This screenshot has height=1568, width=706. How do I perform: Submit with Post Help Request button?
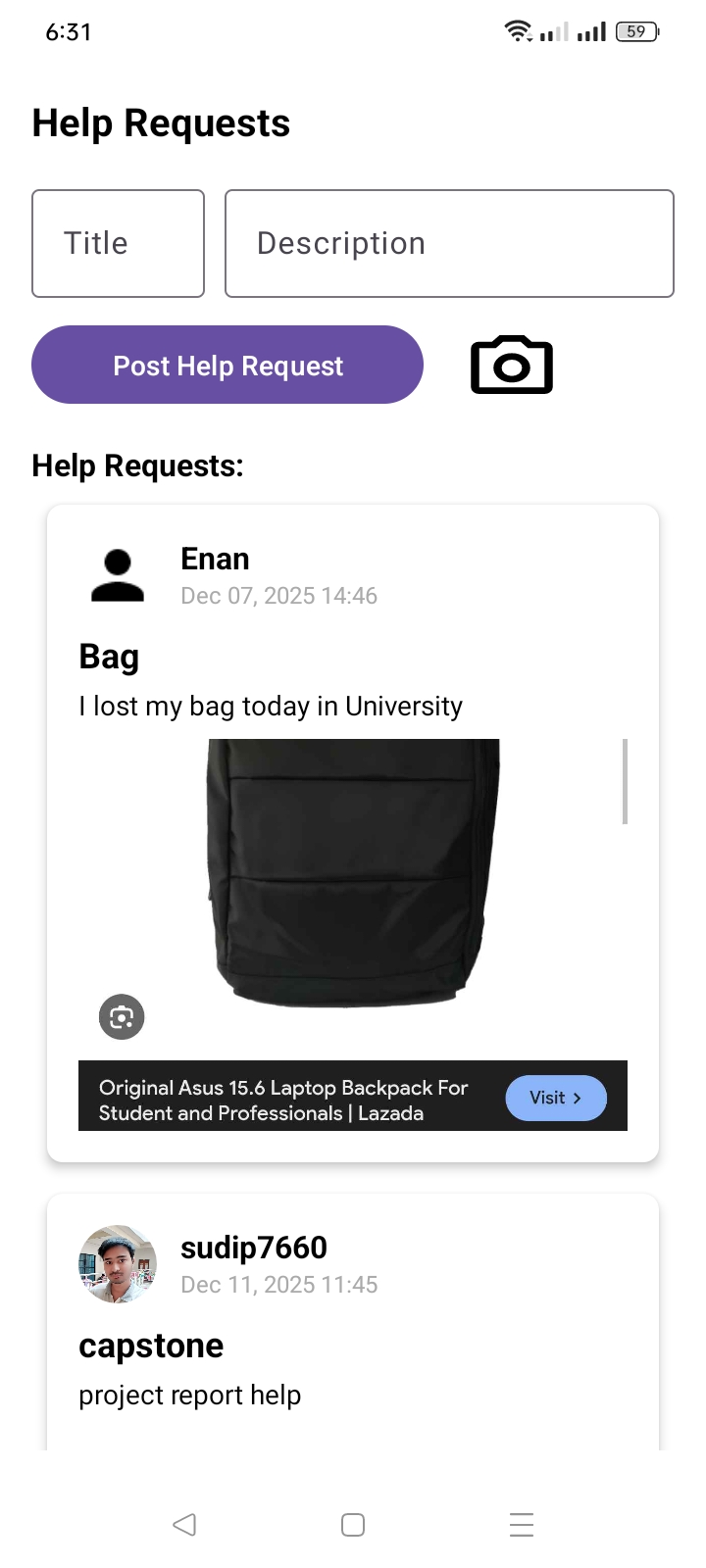pos(227,365)
